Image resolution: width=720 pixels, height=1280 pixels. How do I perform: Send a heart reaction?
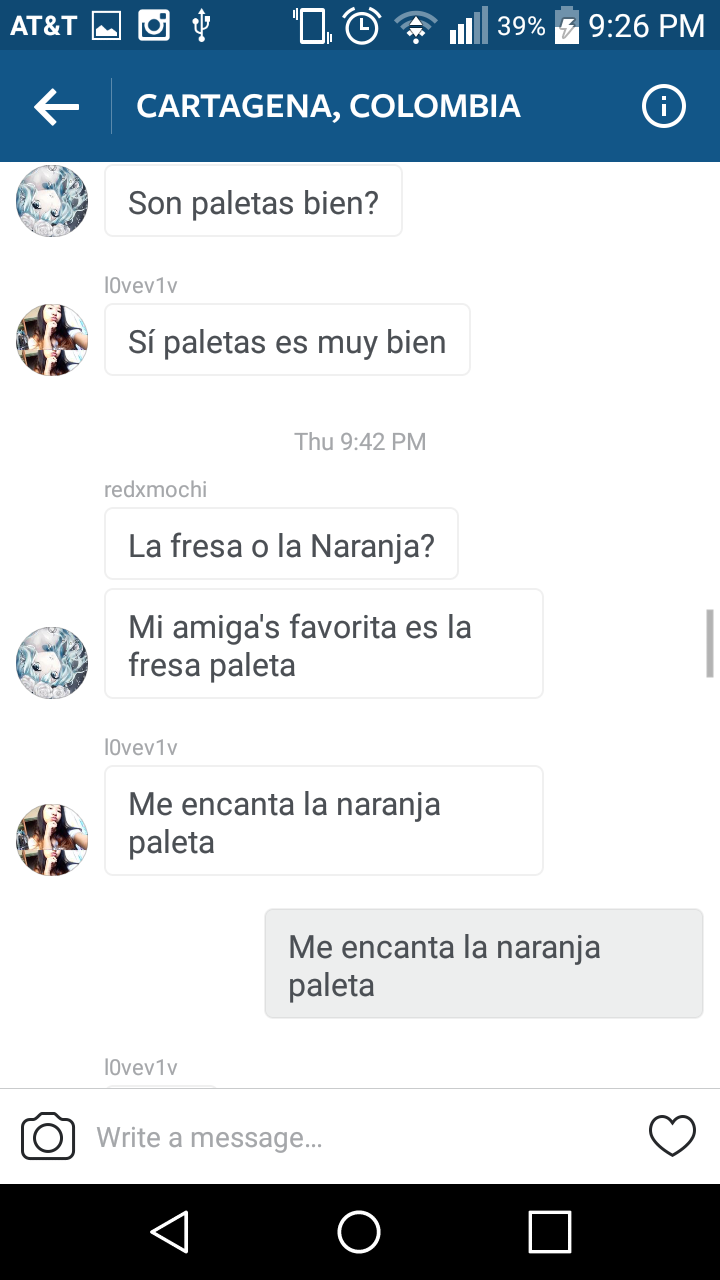pos(672,1136)
